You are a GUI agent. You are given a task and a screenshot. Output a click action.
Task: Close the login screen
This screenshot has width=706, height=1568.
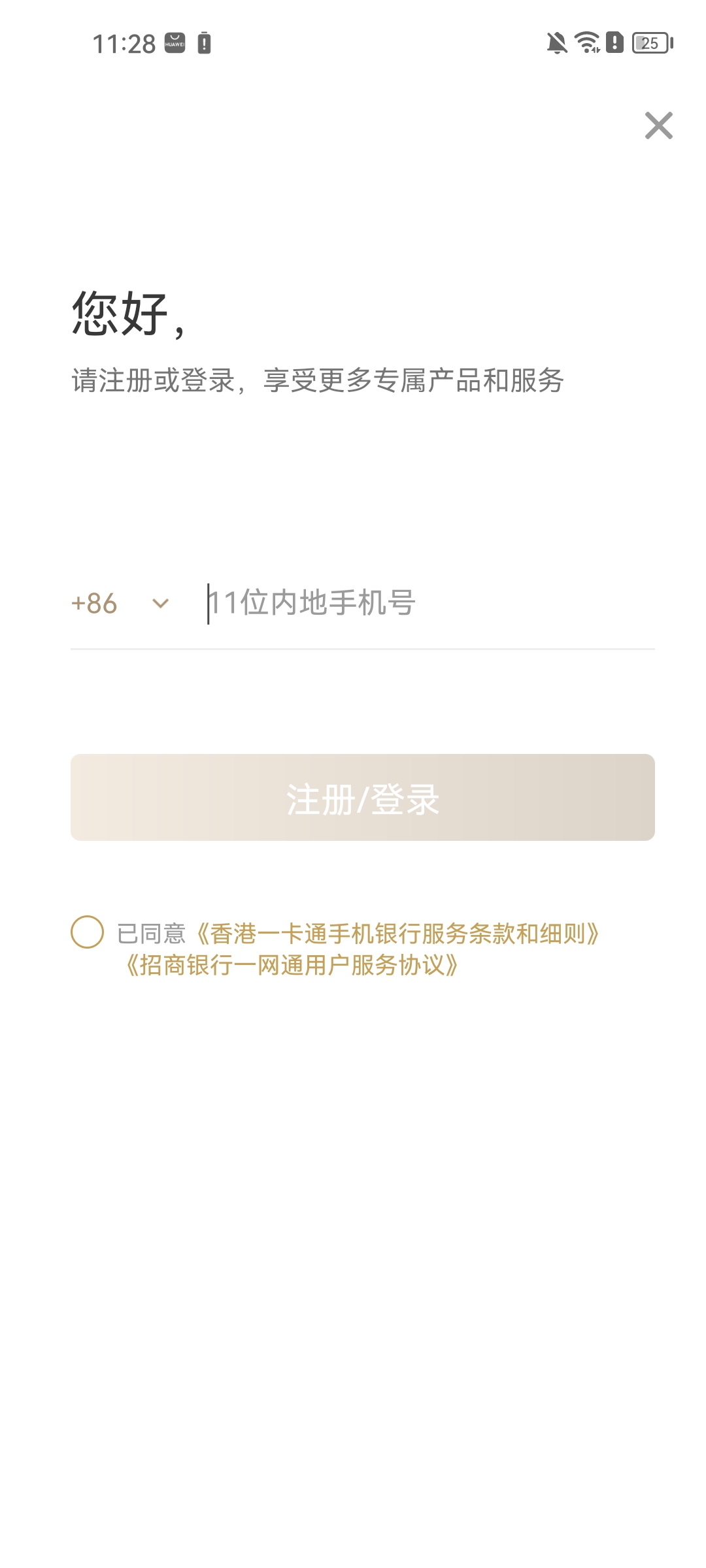coord(658,125)
